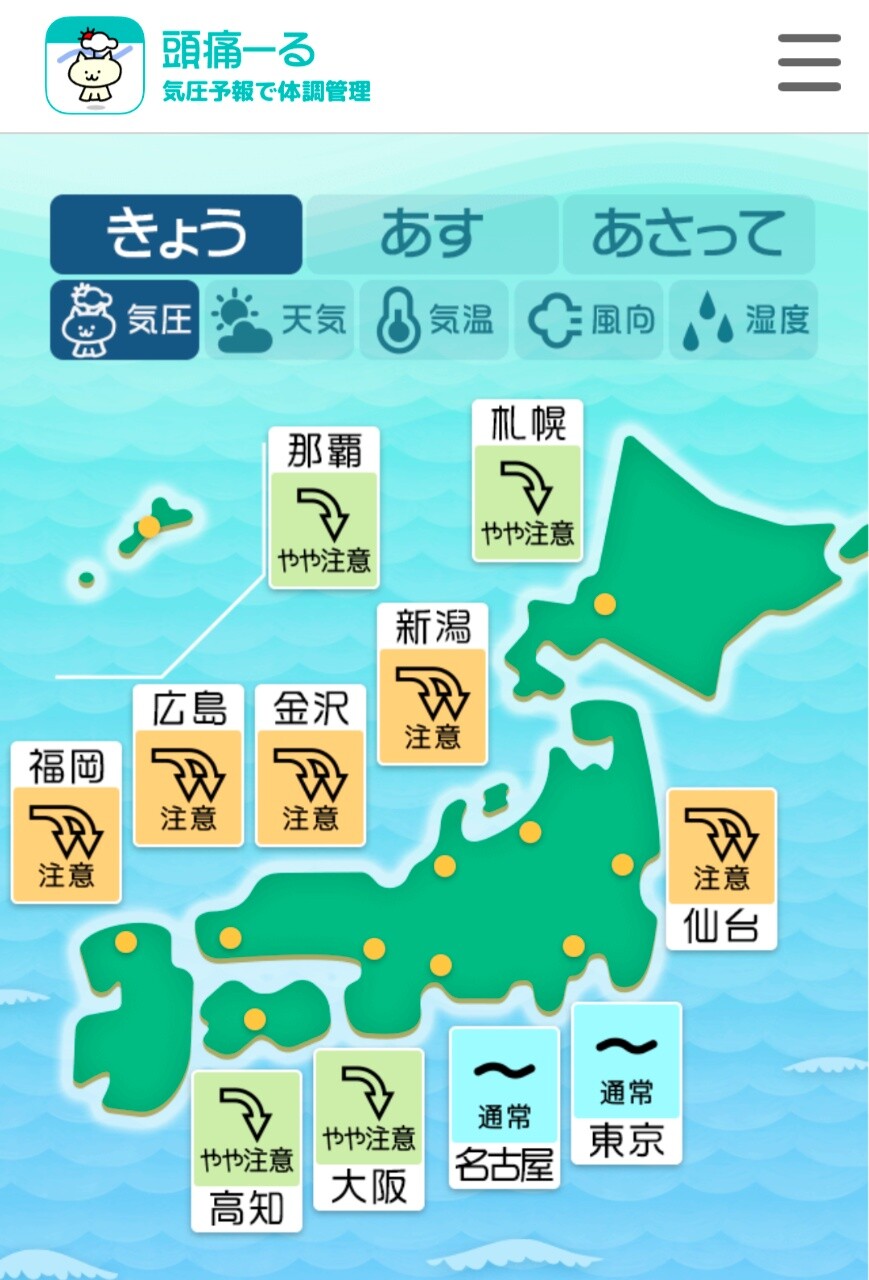The image size is (869, 1280).
Task: Open the hamburger menu
Action: pos(809,63)
